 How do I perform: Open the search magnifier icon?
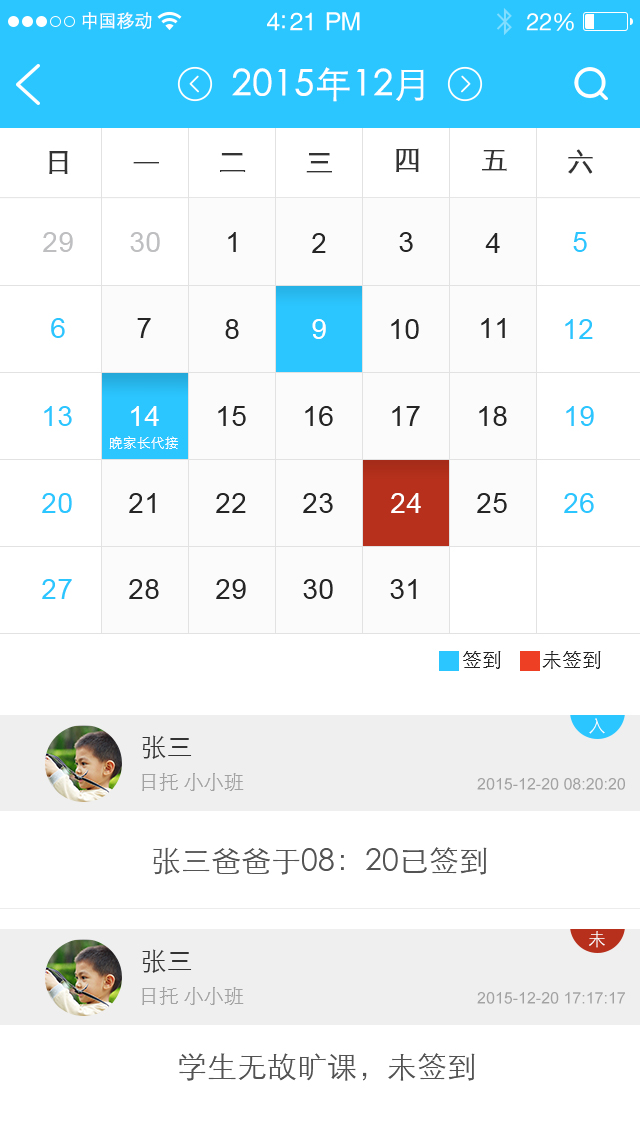coord(591,85)
